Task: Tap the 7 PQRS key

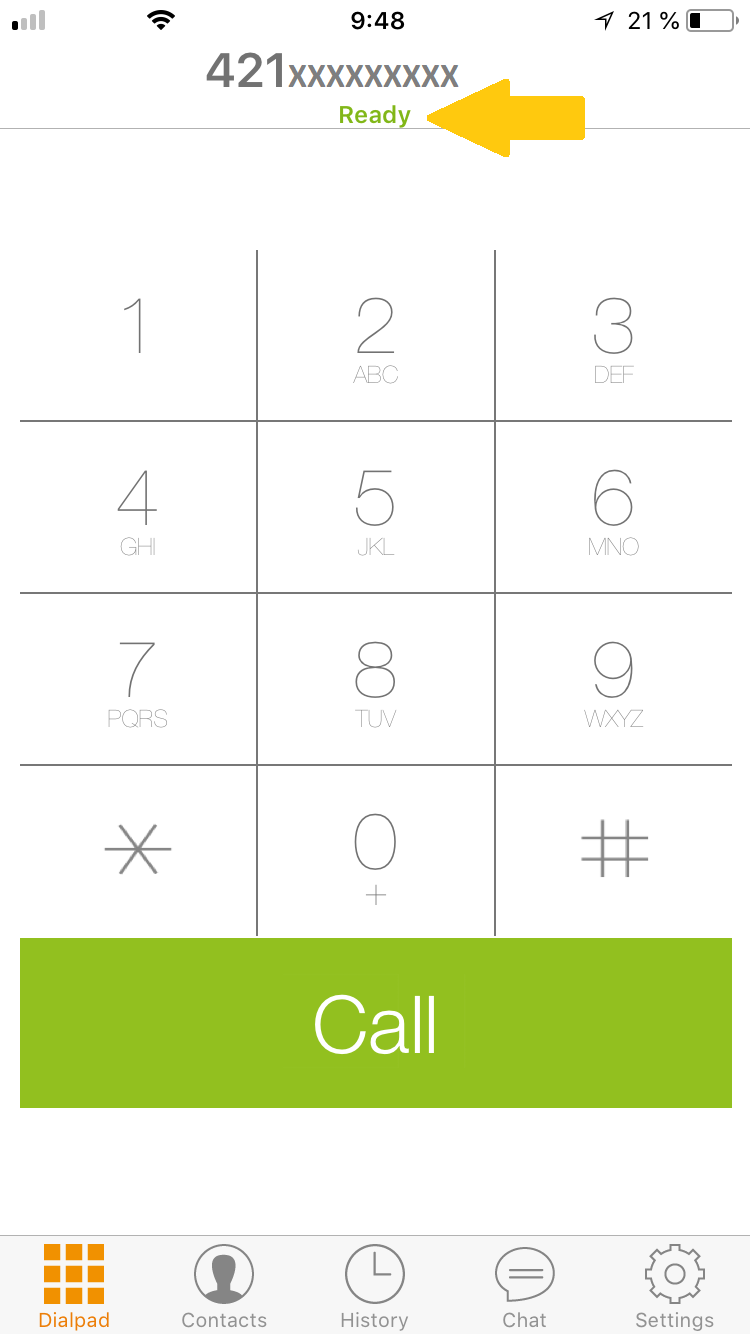Action: pos(138,679)
